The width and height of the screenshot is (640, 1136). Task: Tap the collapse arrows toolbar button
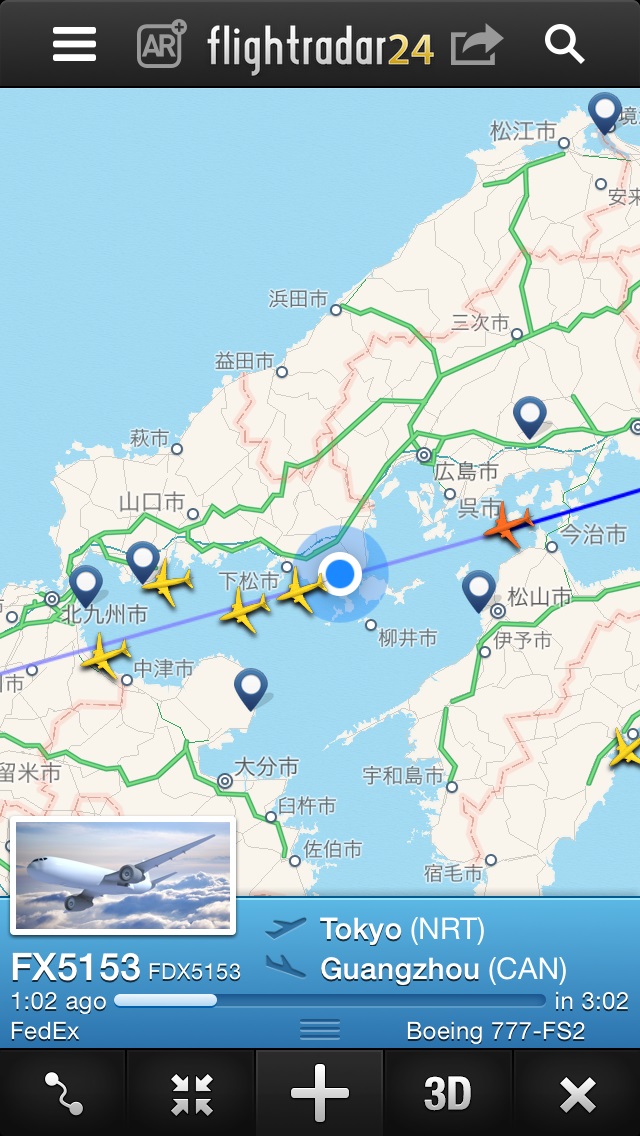click(191, 1093)
